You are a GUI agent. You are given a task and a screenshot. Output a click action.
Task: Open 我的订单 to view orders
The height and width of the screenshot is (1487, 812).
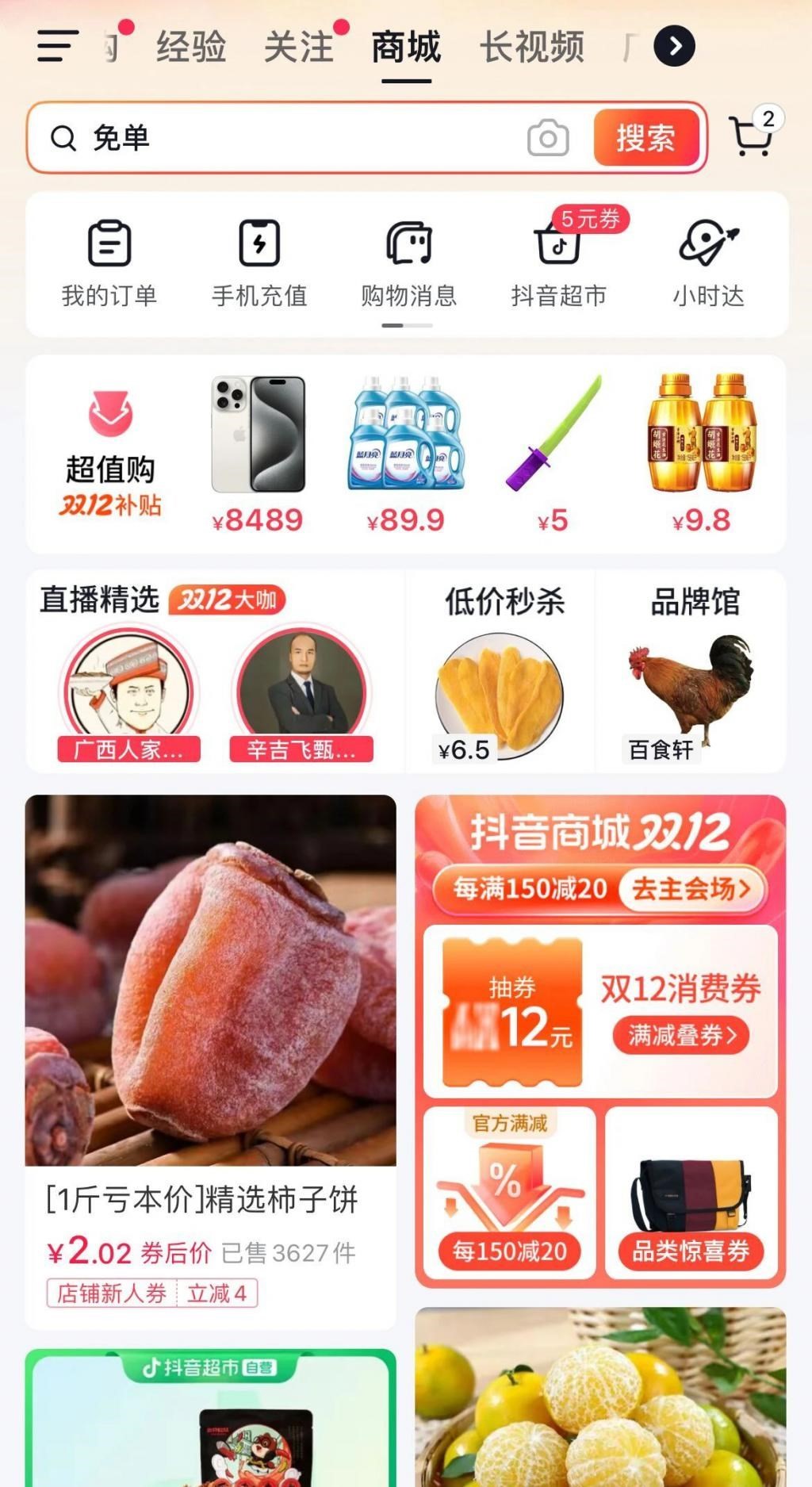coord(110,262)
